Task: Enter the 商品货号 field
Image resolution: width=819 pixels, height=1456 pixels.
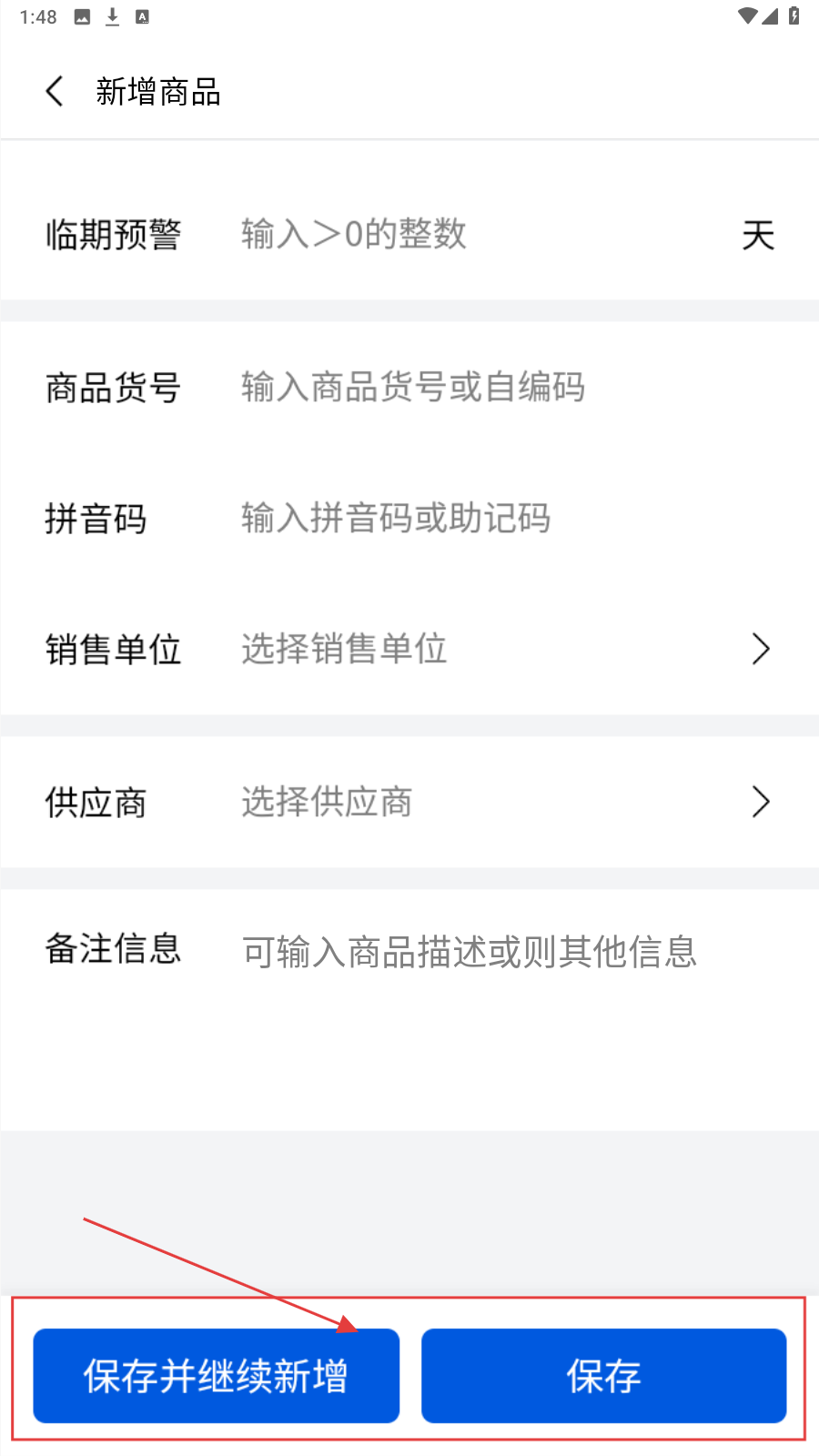Action: point(491,388)
